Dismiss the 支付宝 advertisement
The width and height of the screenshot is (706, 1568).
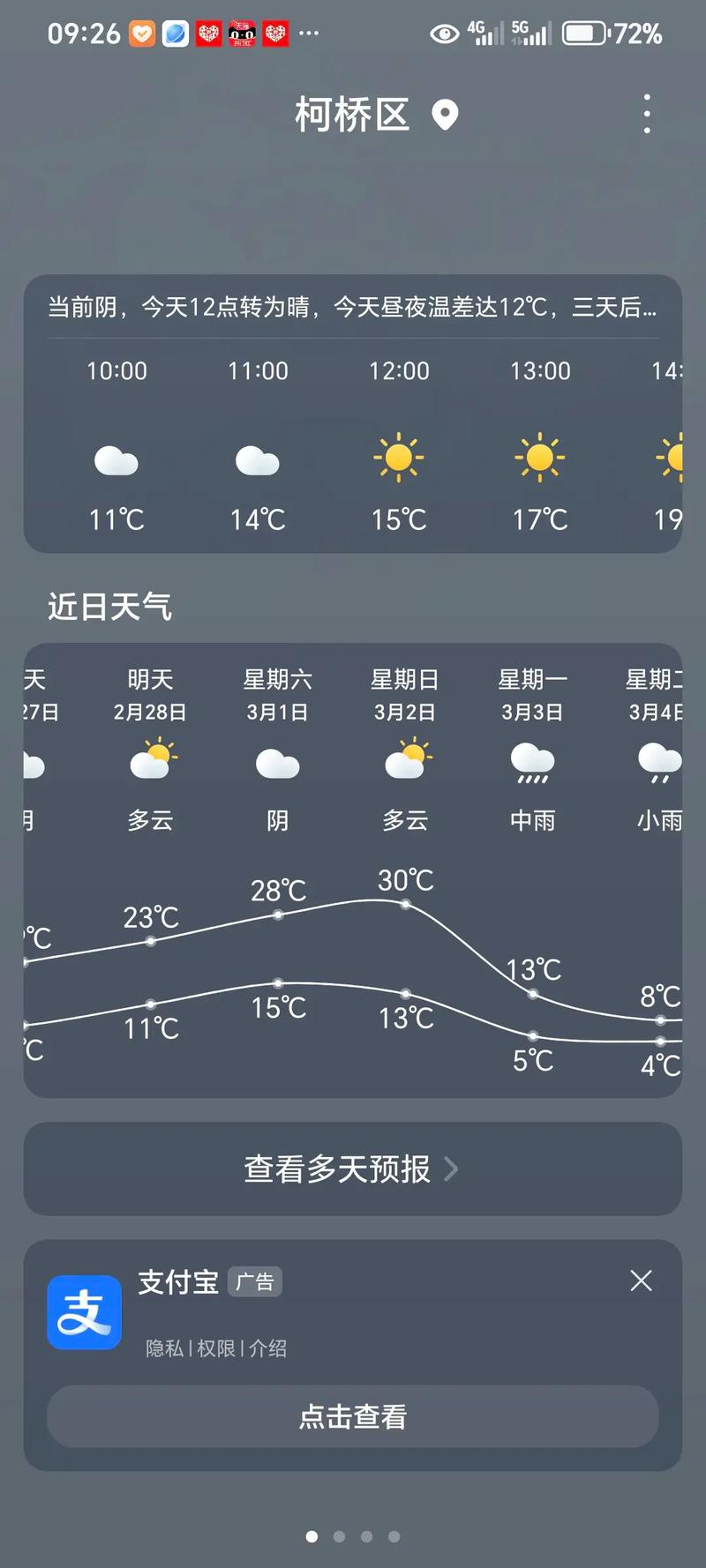tap(641, 1281)
